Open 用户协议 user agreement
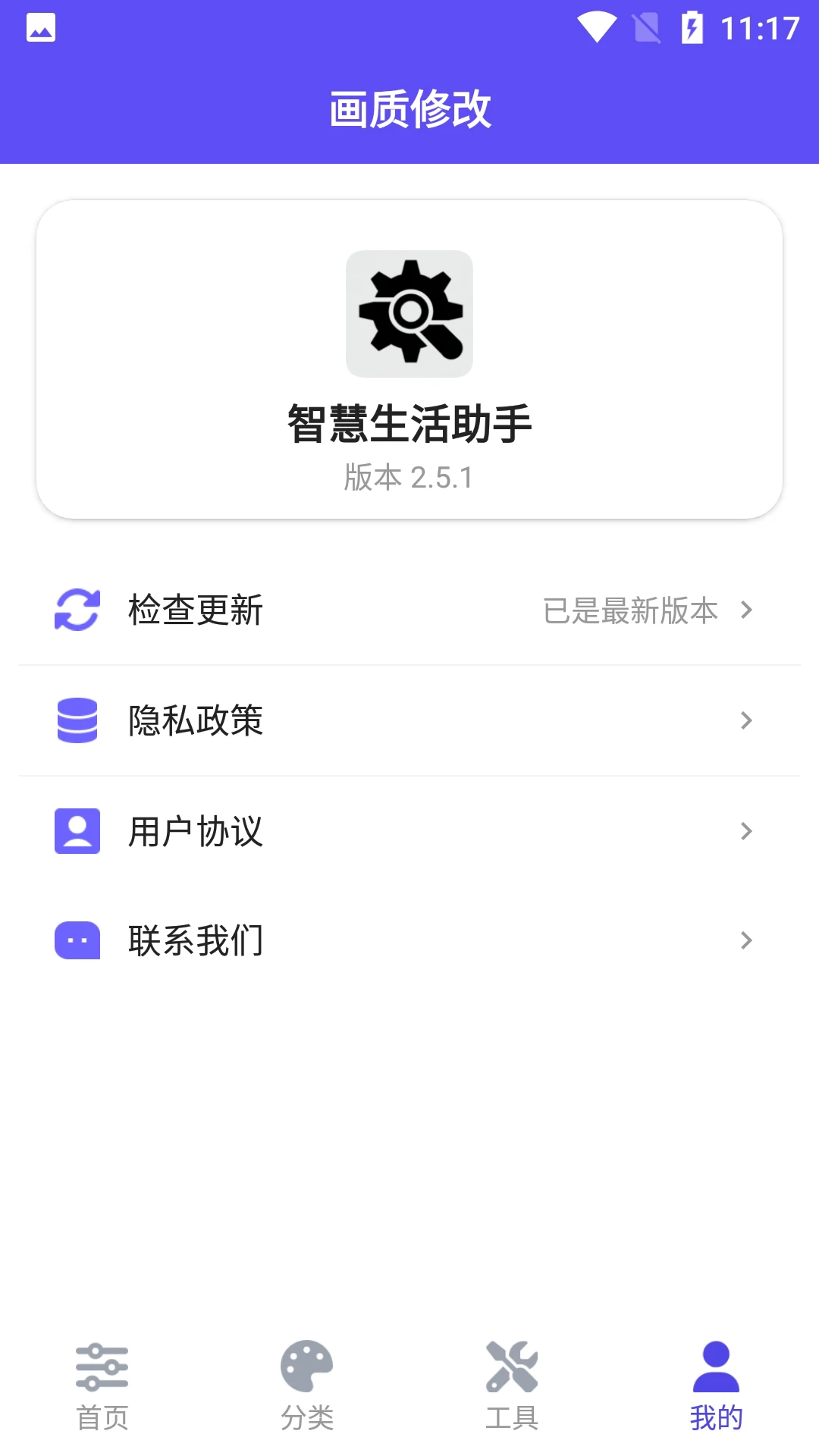 pos(409,831)
